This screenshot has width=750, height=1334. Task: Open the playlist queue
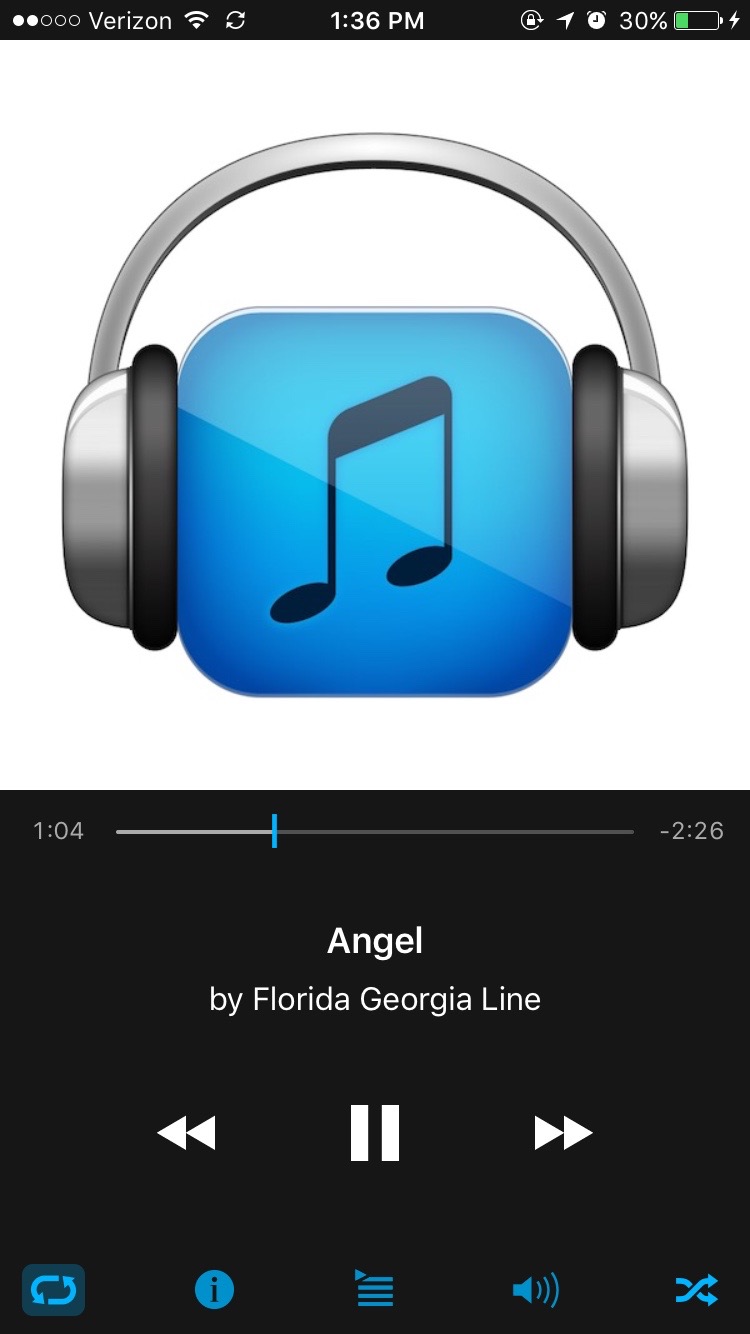click(x=375, y=1290)
